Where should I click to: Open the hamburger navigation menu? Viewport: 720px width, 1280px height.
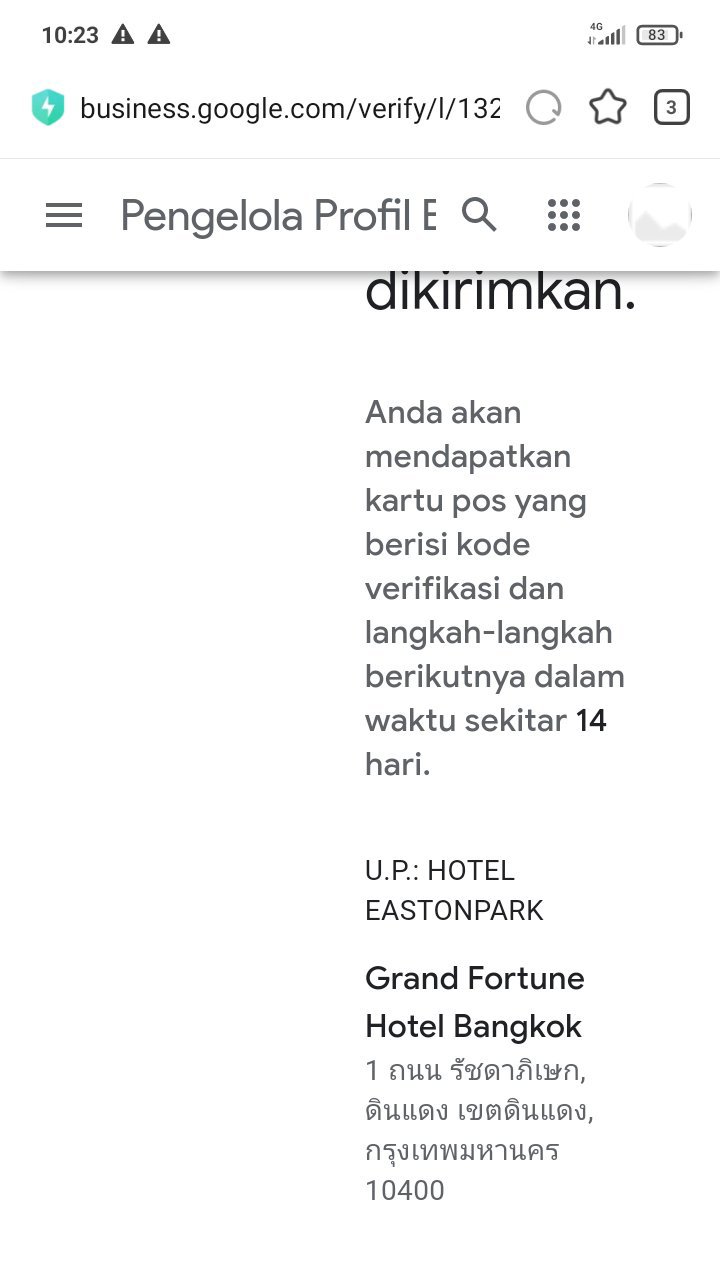point(64,215)
